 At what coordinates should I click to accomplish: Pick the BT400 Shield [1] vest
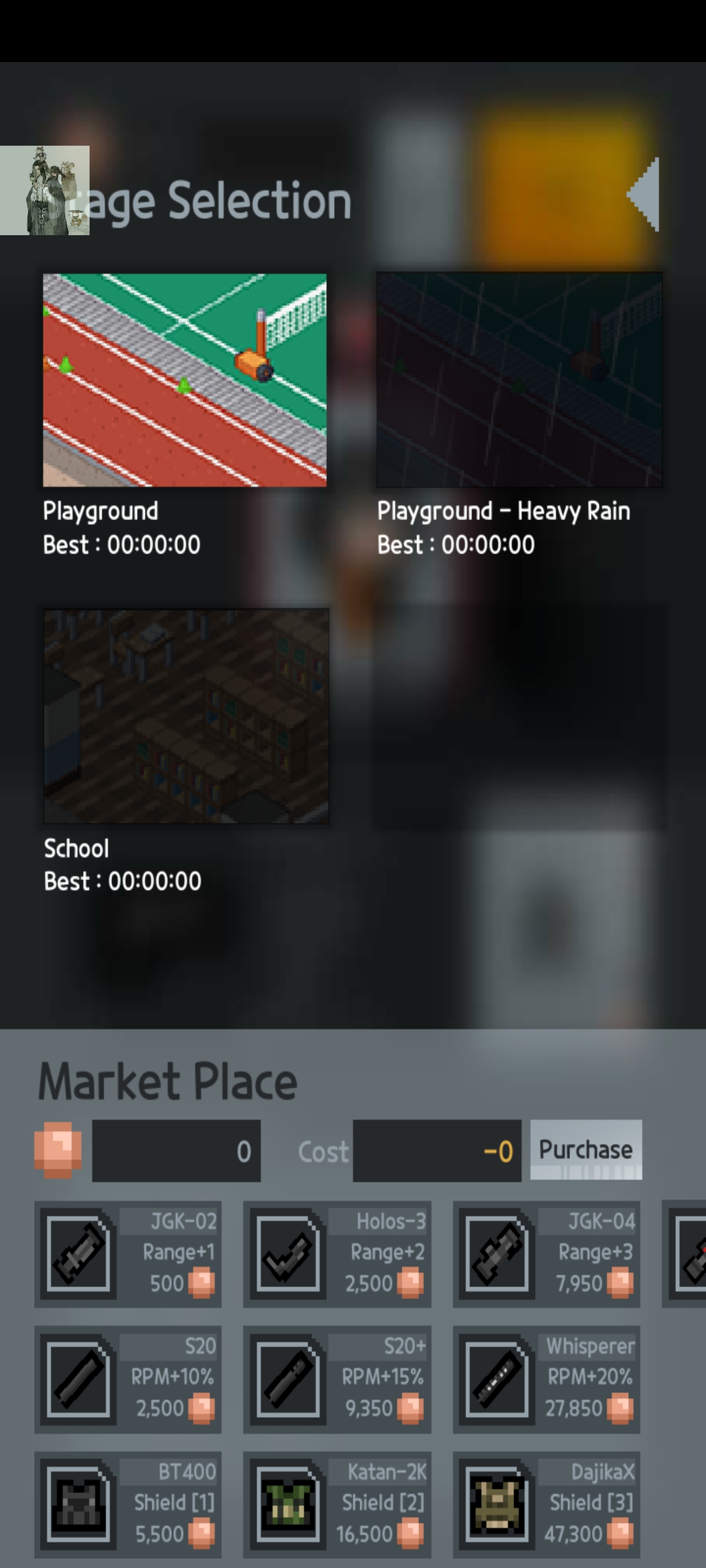click(x=128, y=1504)
